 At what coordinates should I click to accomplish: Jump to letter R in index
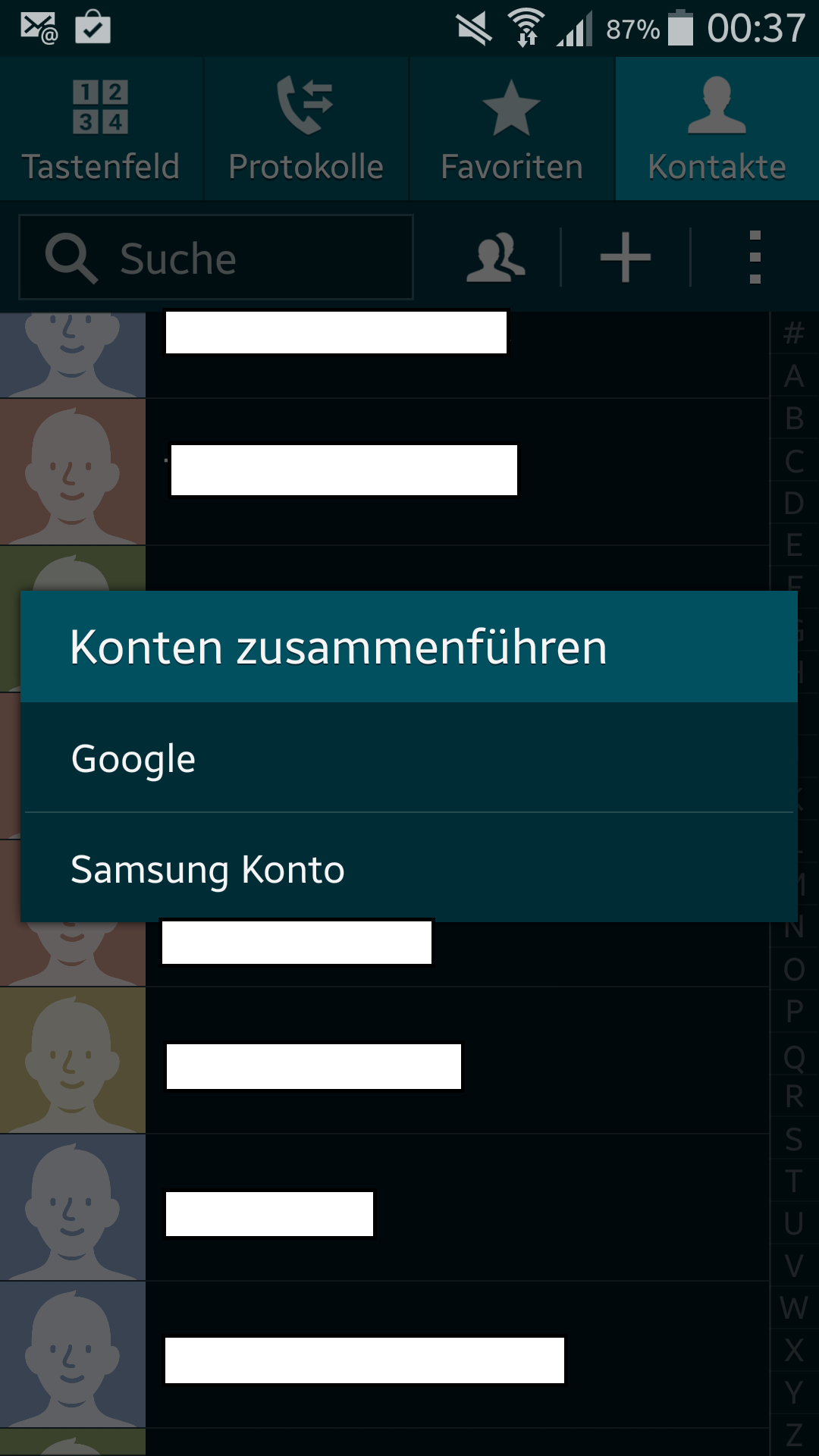pos(794,1097)
